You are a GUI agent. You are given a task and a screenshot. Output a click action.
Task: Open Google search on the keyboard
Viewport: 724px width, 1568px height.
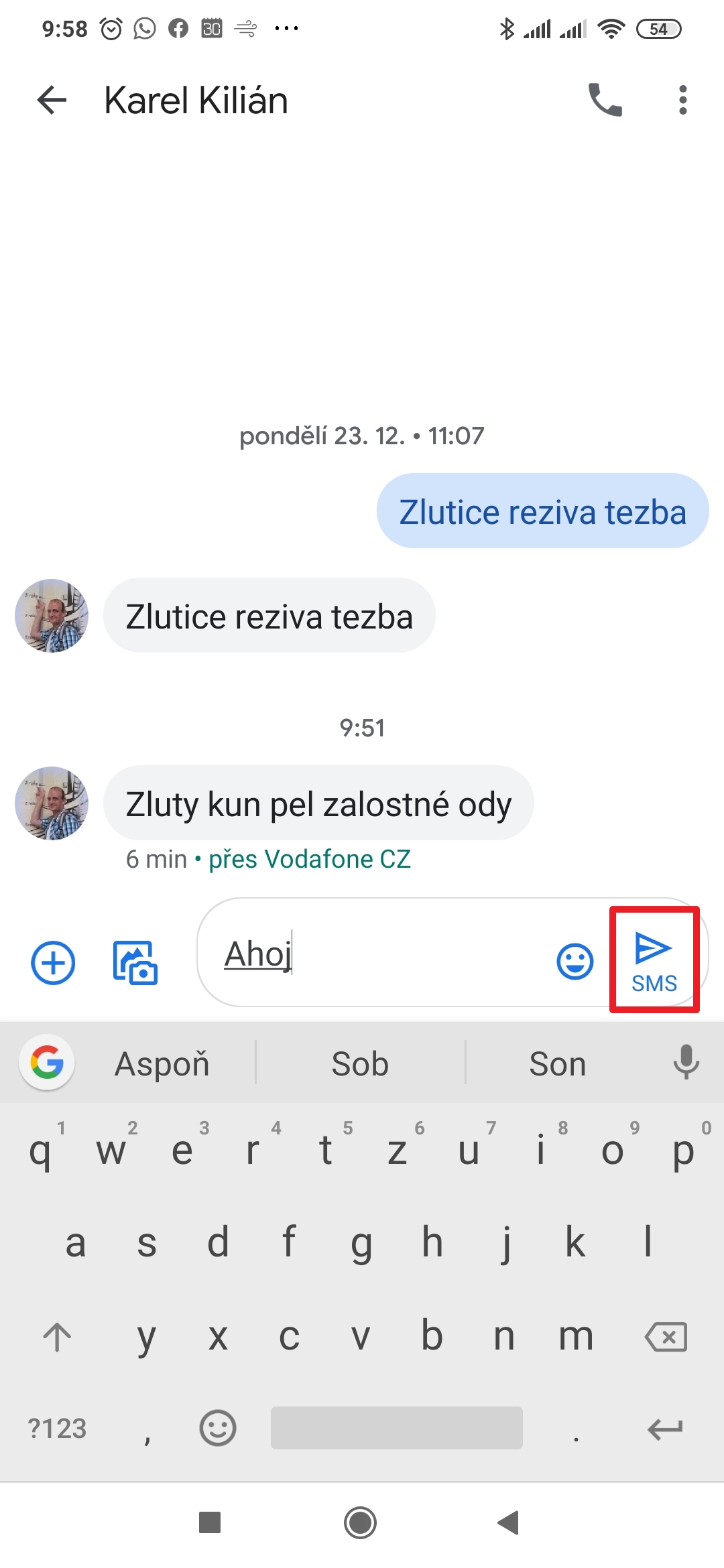[x=47, y=1062]
